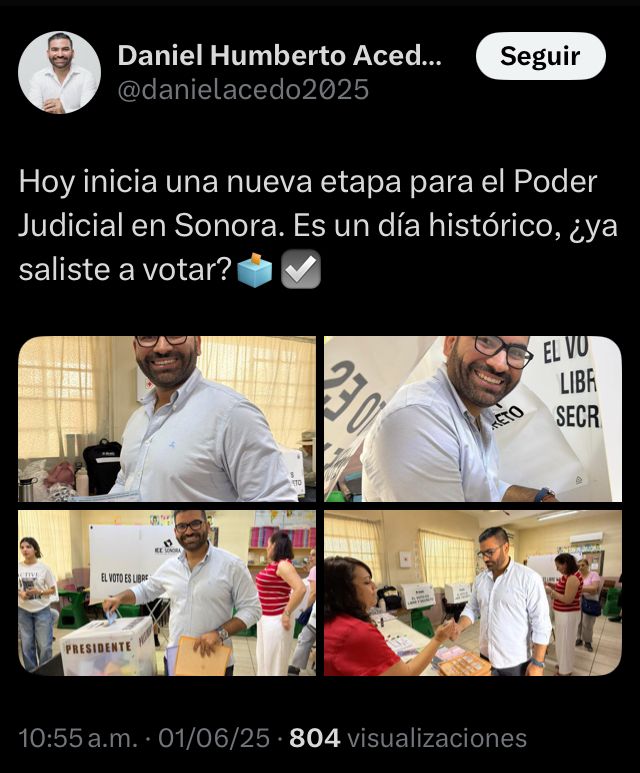Open photo of man inside voting booth
Image resolution: width=640 pixels, height=773 pixels.
(472, 419)
